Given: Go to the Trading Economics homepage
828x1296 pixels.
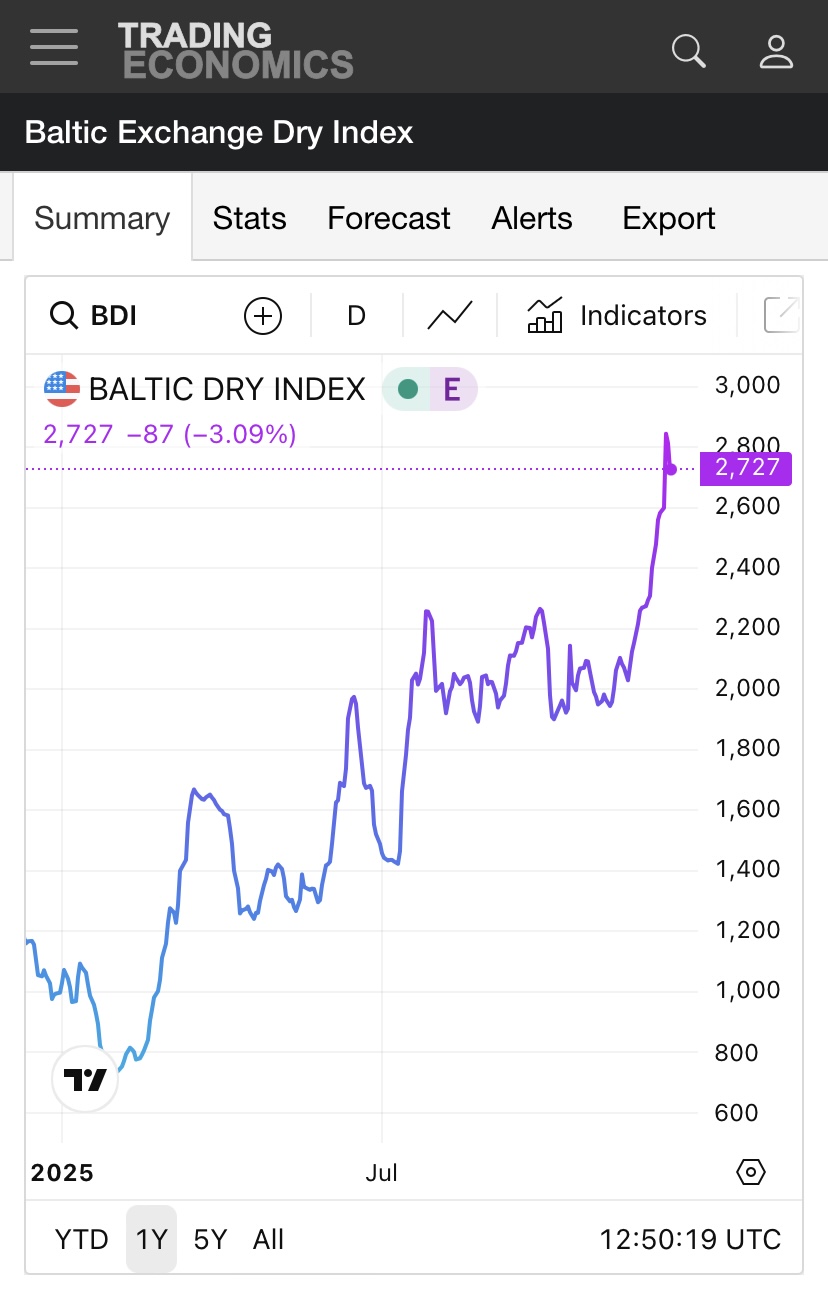Looking at the screenshot, I should pyautogui.click(x=235, y=50).
